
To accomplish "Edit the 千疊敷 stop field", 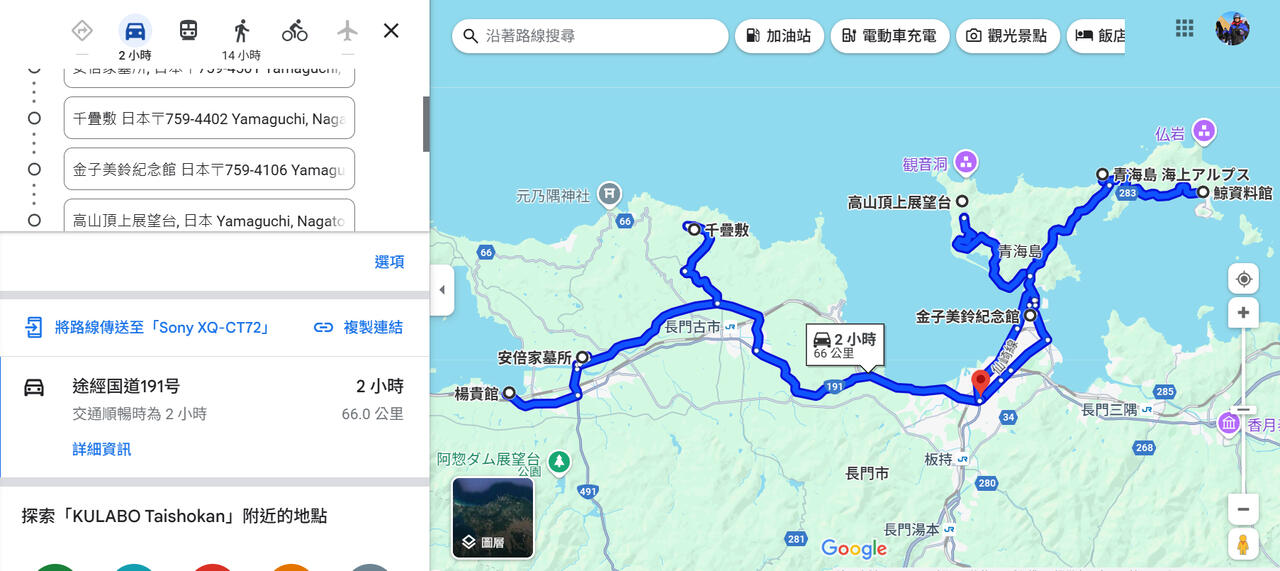I will pyautogui.click(x=209, y=118).
